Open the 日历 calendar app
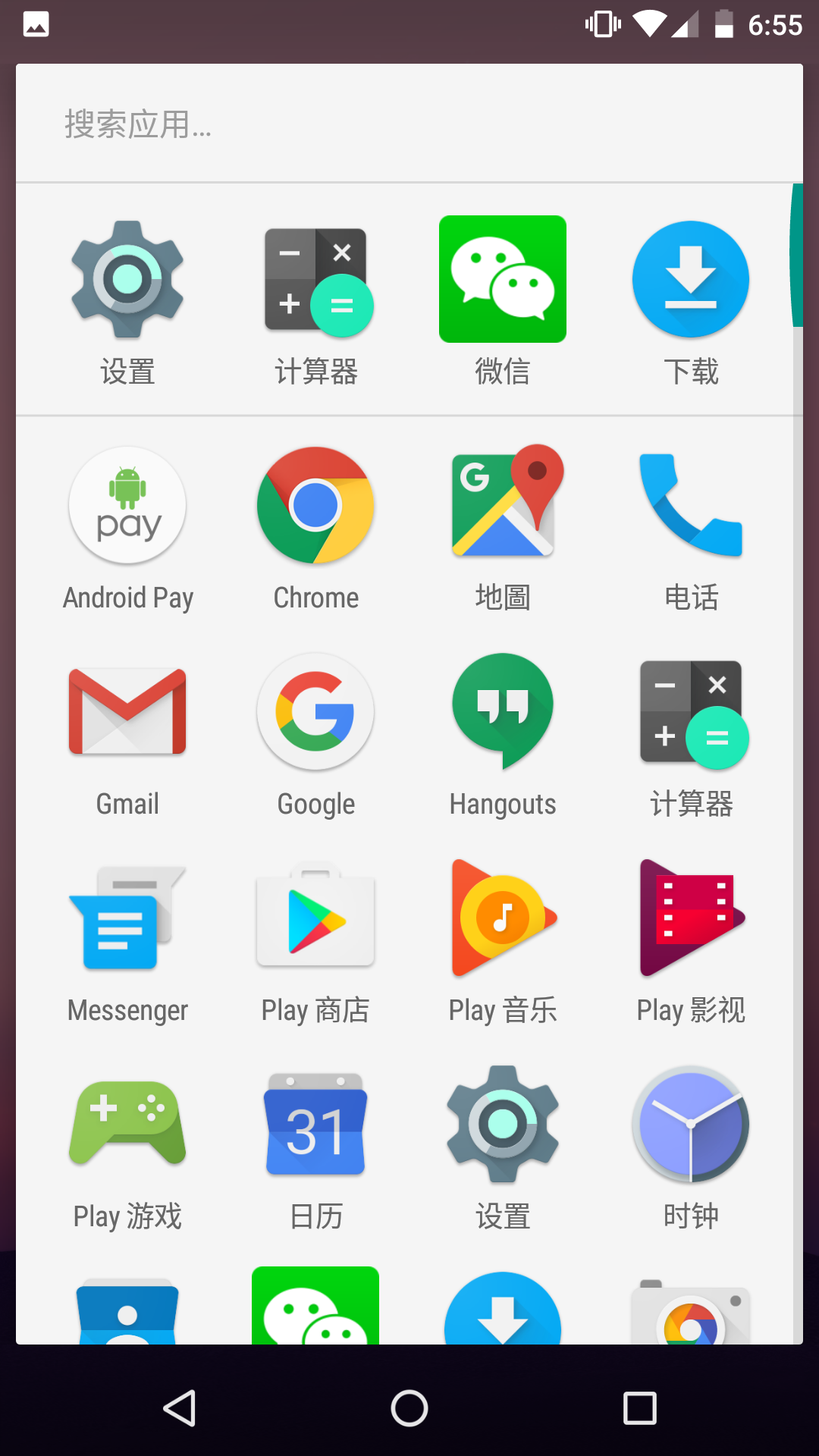The height and width of the screenshot is (1456, 819). click(315, 1147)
